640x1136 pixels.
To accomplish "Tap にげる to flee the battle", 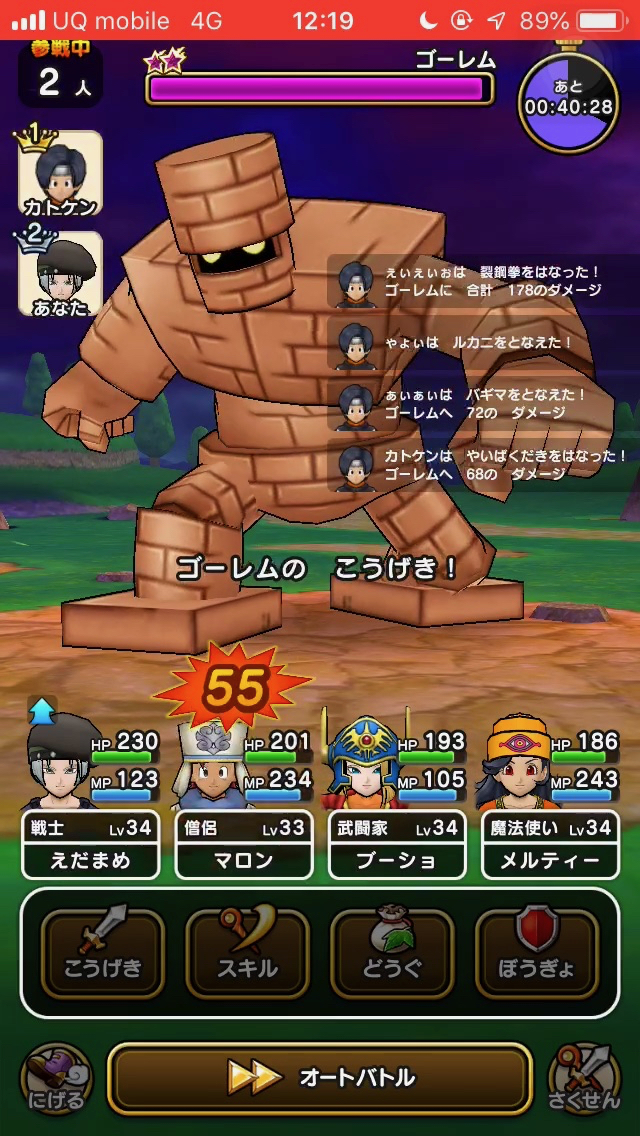I will point(55,1078).
